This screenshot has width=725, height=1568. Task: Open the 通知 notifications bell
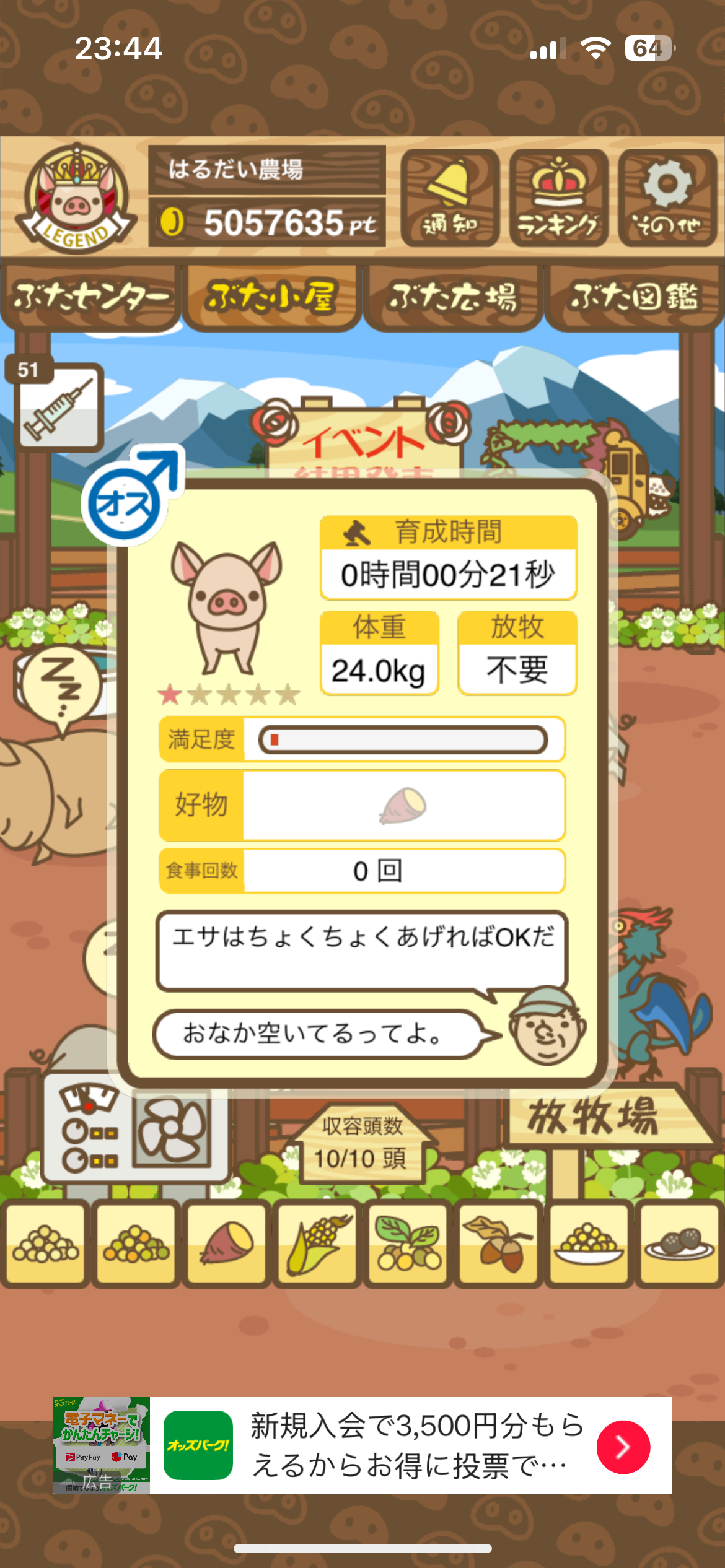click(x=450, y=198)
